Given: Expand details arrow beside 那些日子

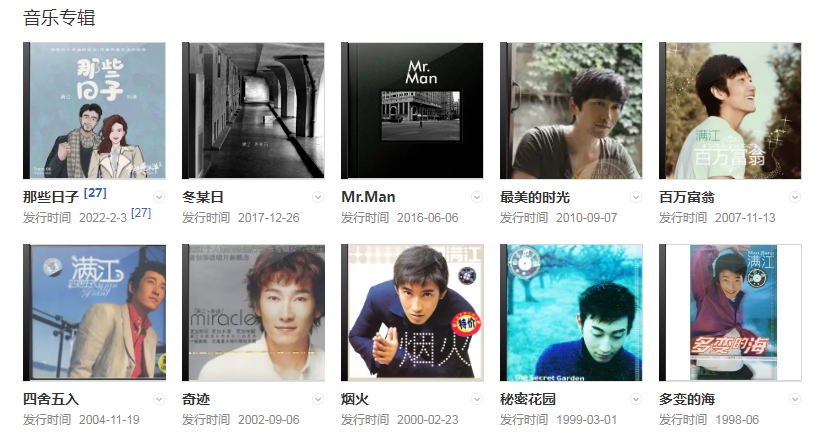Looking at the screenshot, I should (x=159, y=197).
